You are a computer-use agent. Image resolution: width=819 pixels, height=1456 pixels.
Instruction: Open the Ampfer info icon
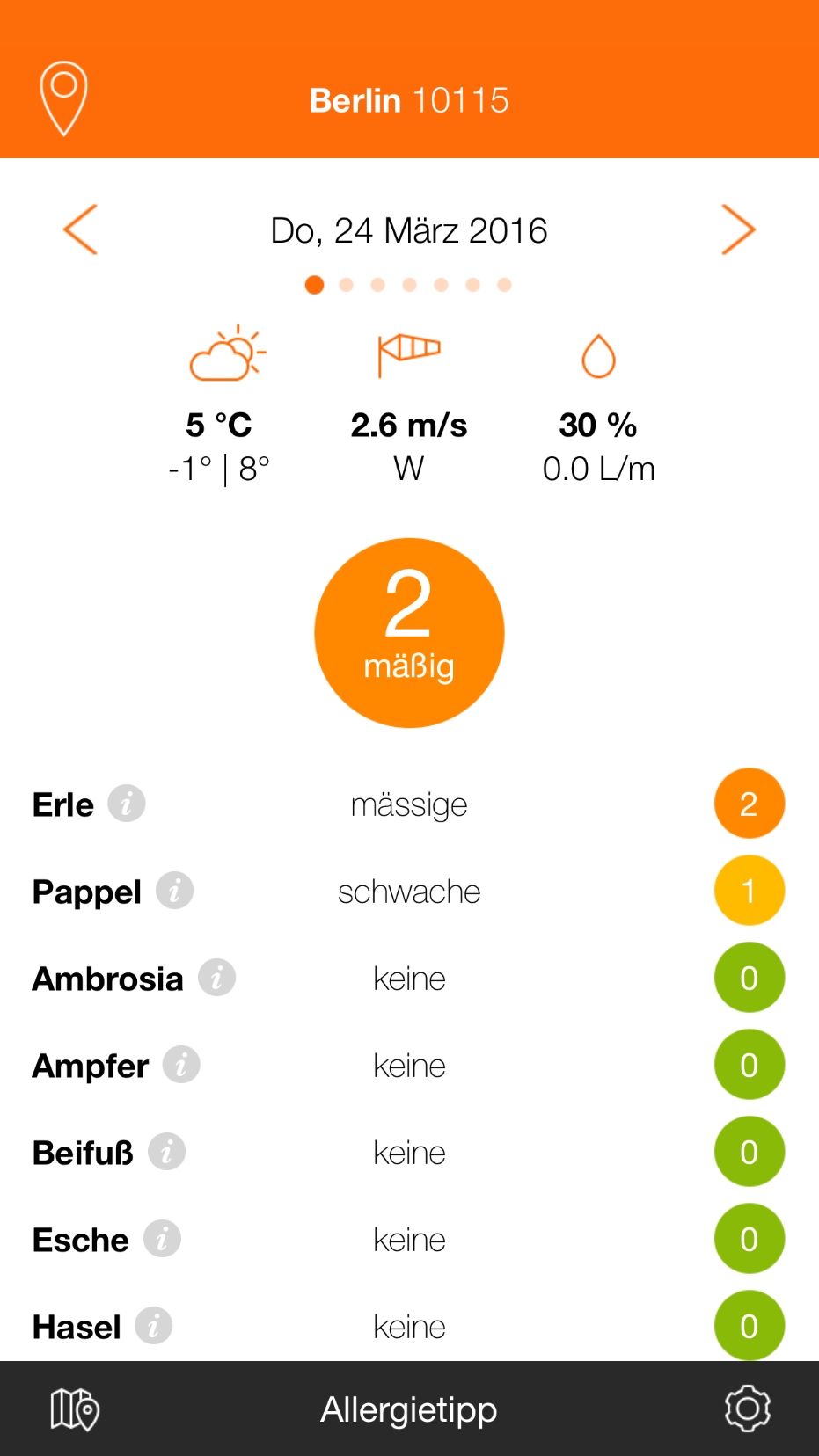(181, 1065)
